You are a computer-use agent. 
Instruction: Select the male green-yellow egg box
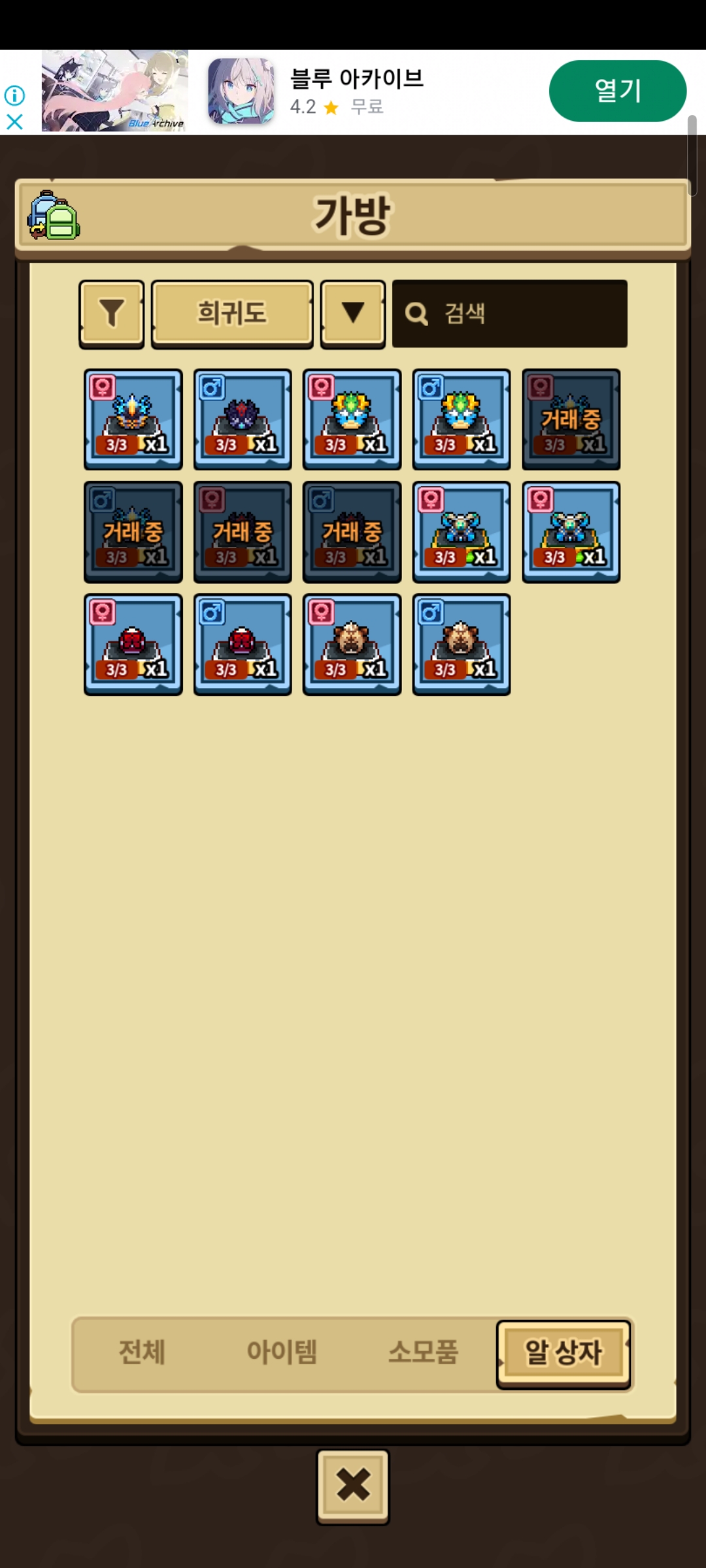(x=462, y=419)
